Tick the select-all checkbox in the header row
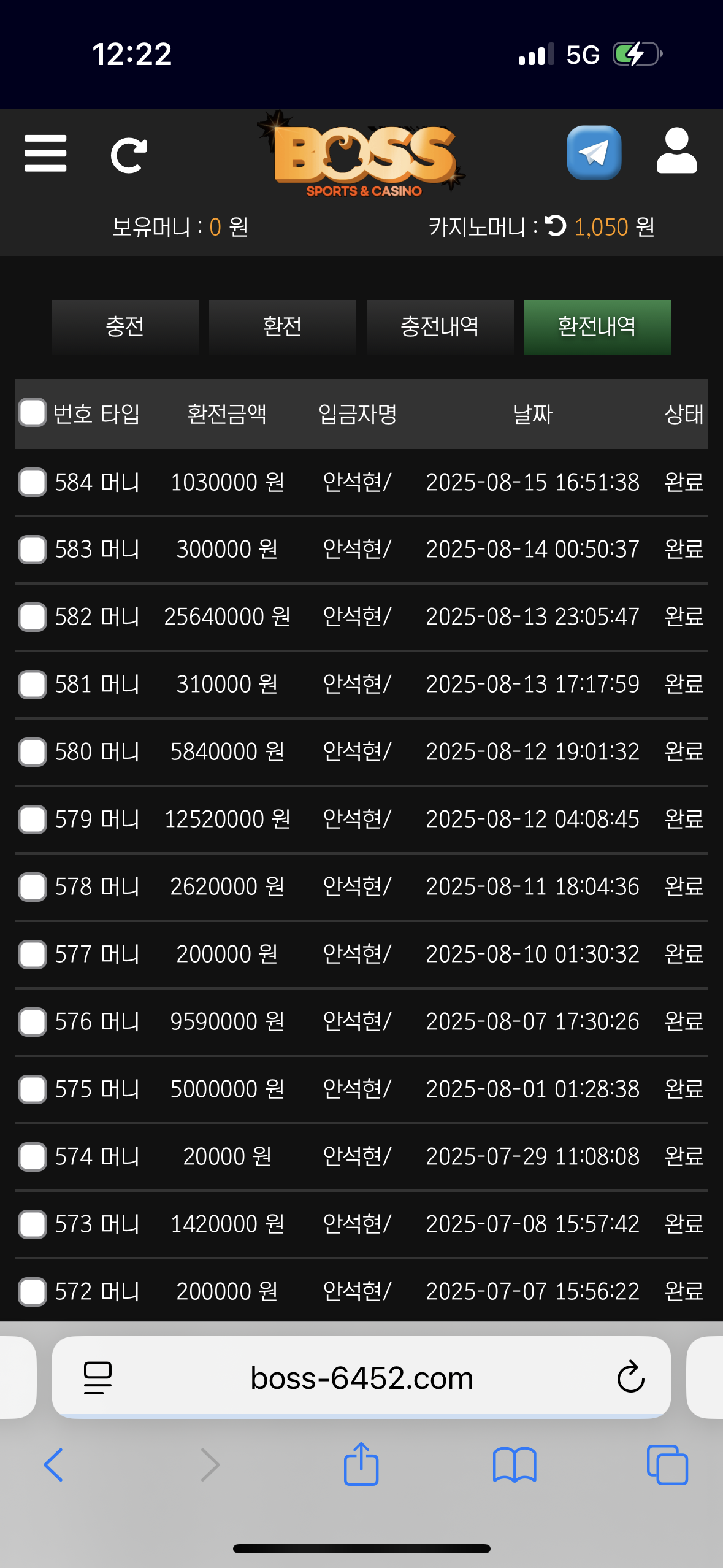 [x=33, y=412]
